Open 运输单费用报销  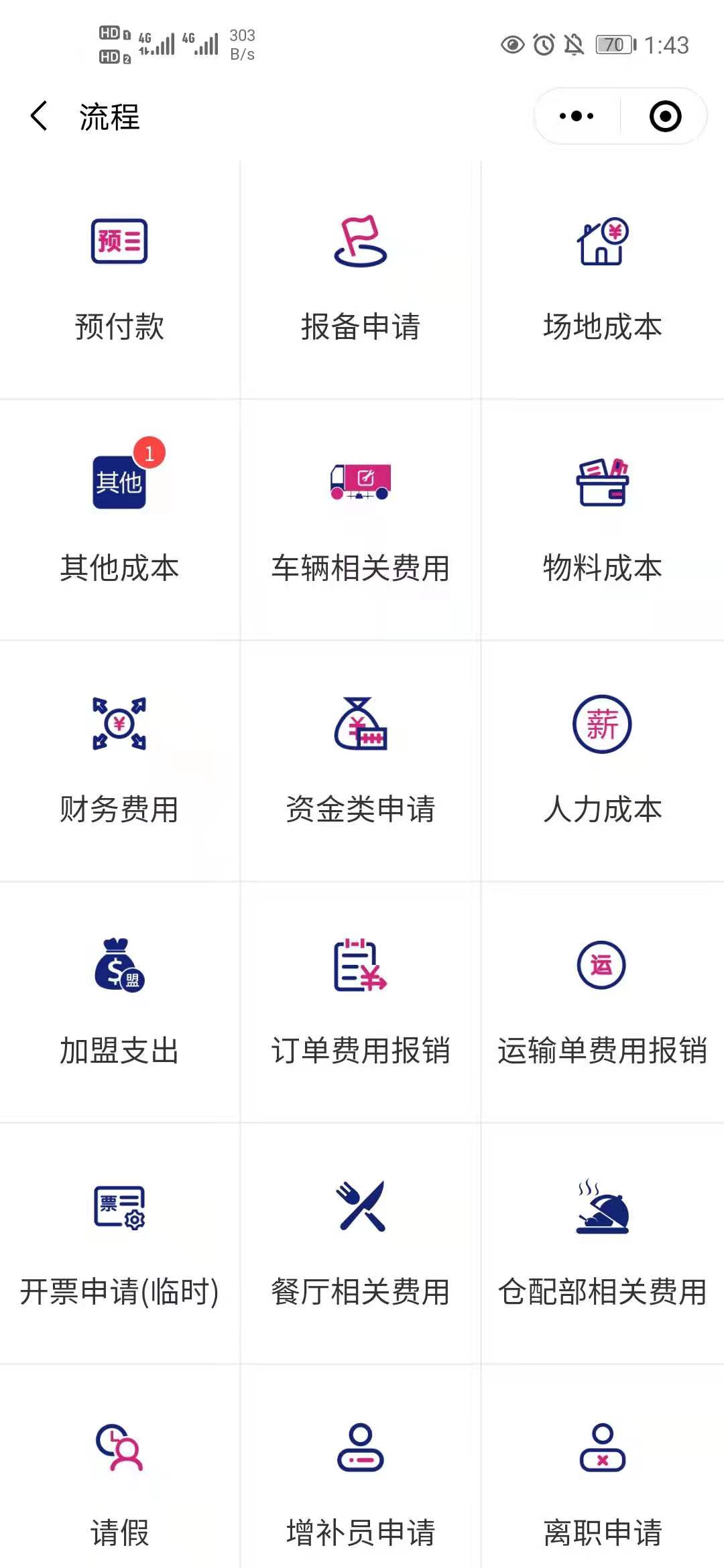[603, 1003]
